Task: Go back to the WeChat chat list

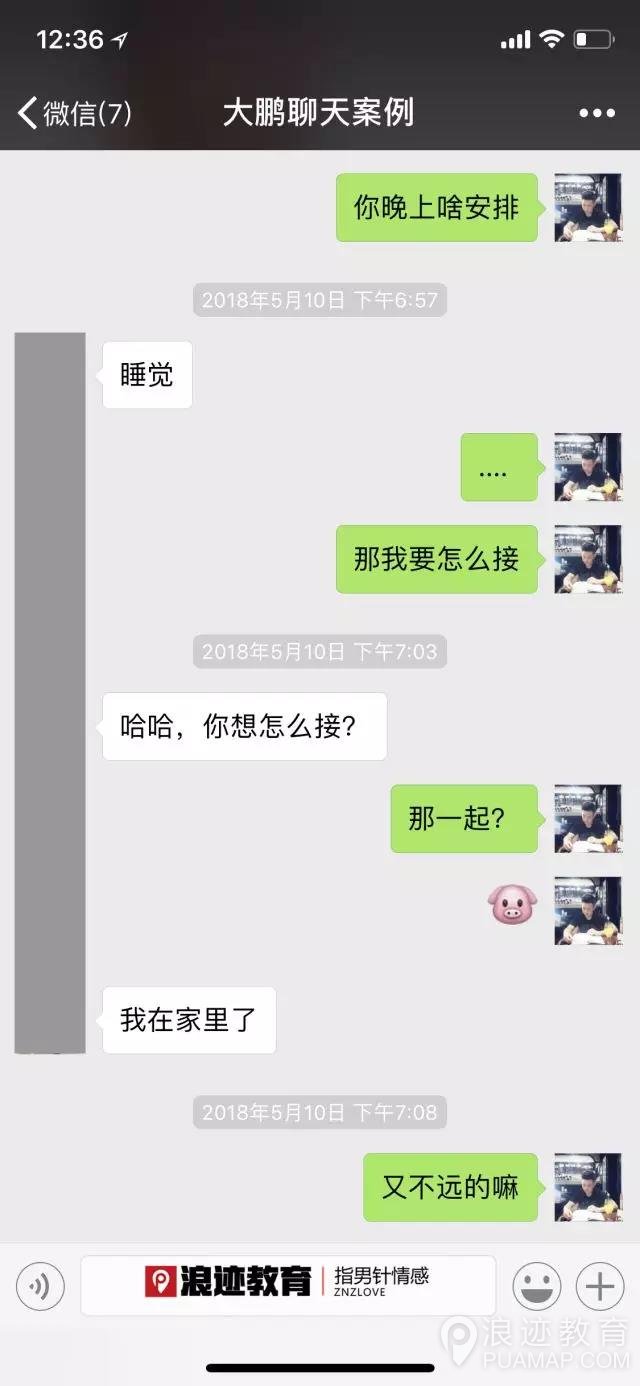Action: pyautogui.click(x=72, y=113)
